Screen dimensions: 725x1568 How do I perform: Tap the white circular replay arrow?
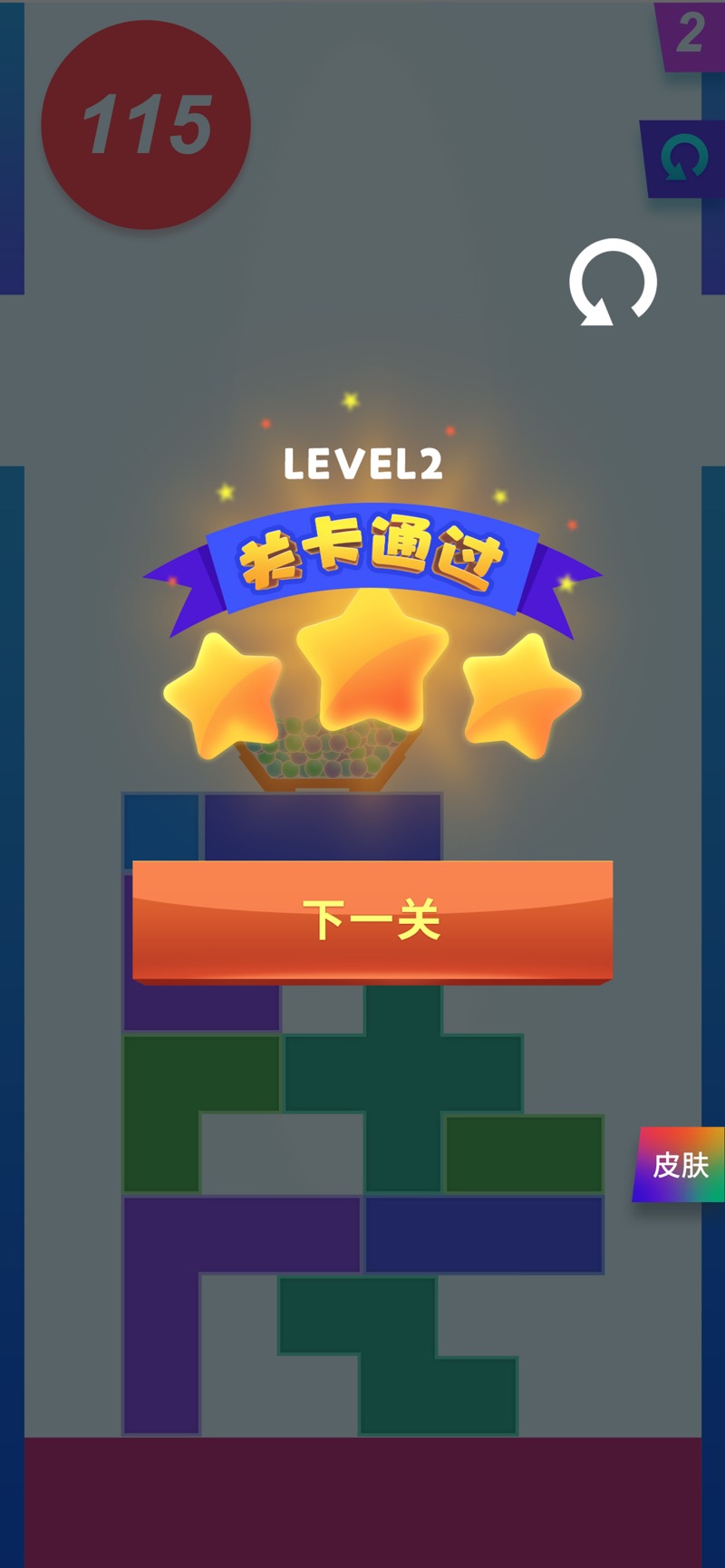[613, 282]
